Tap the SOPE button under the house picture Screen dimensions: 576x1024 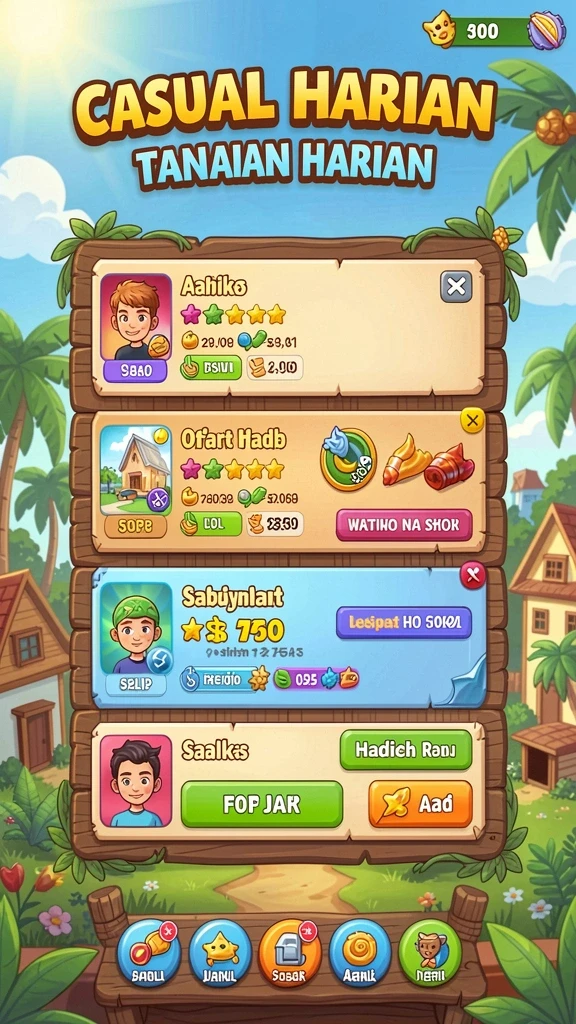136,526
